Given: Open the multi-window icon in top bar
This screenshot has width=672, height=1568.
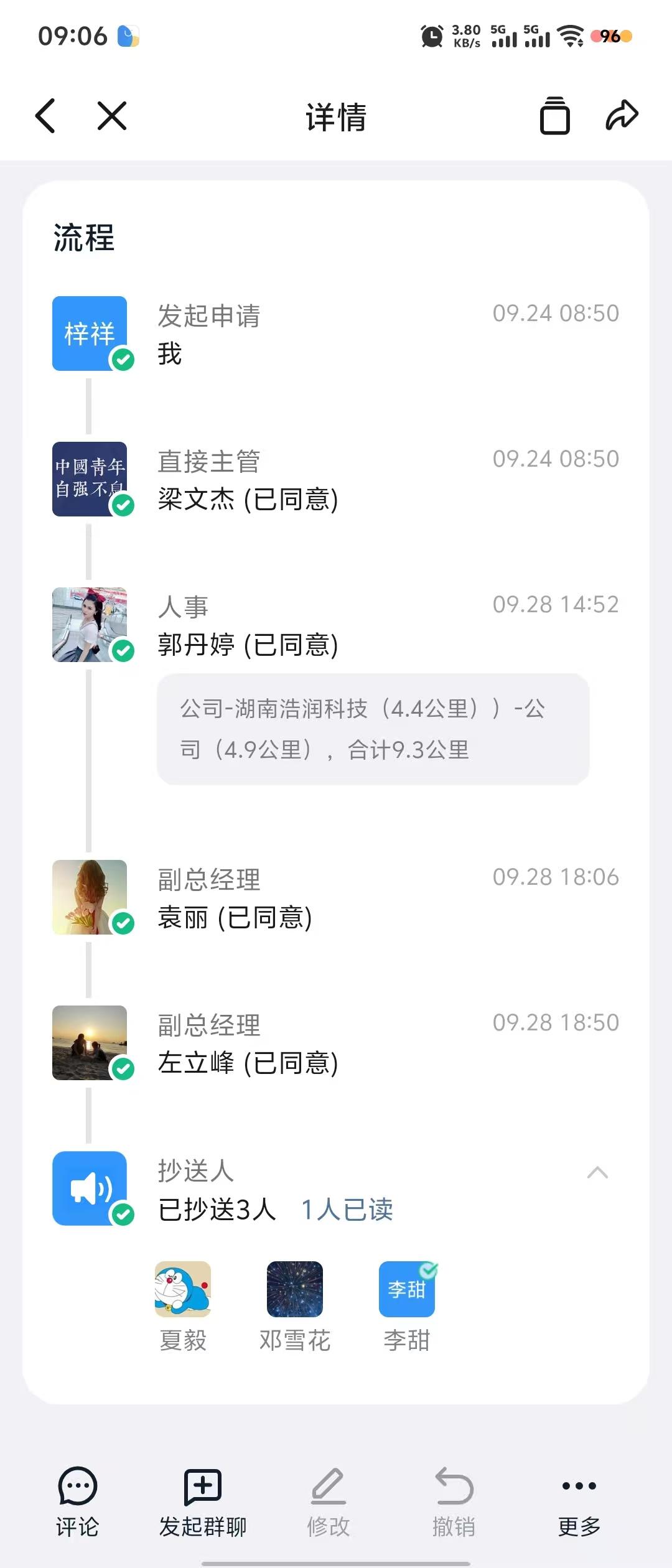Looking at the screenshot, I should point(554,116).
